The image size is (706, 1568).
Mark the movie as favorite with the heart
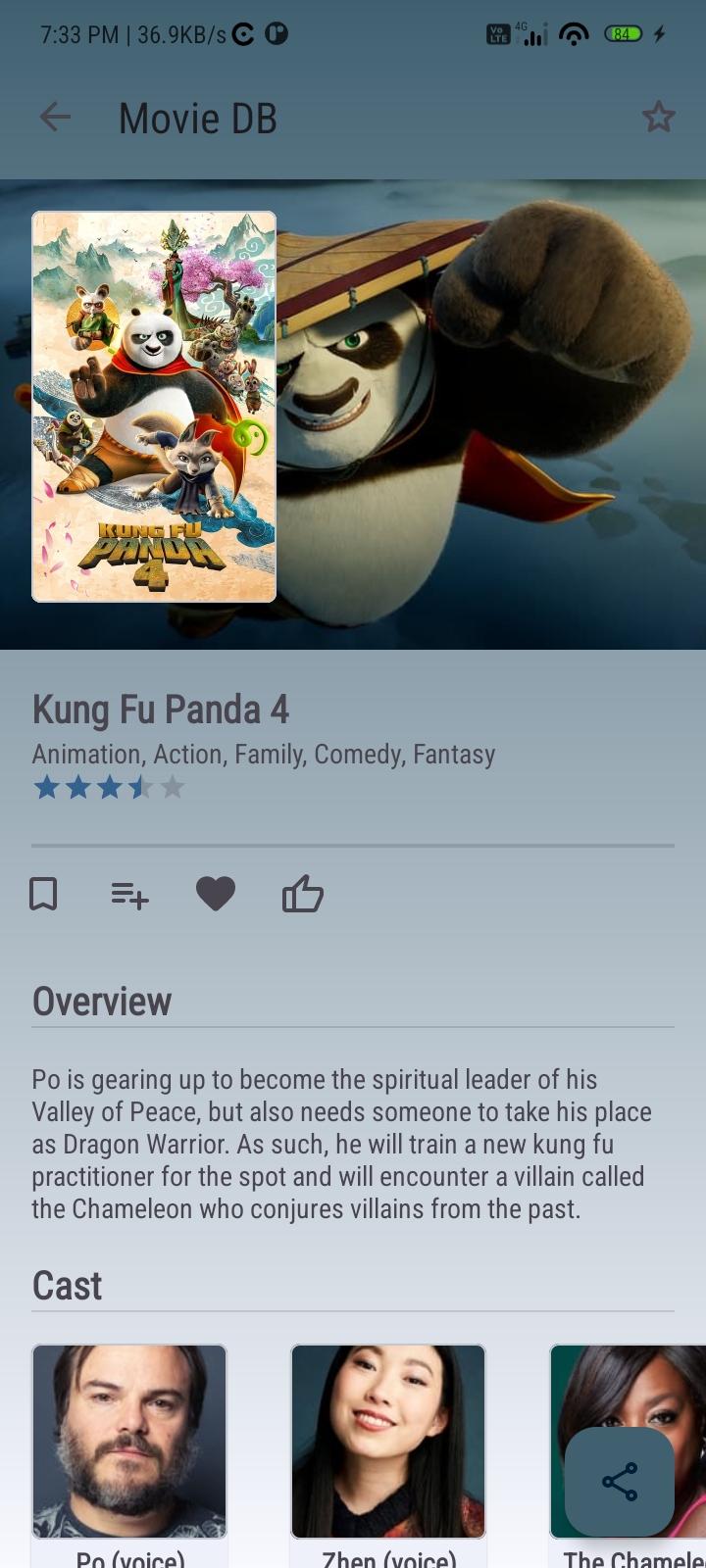pyautogui.click(x=216, y=894)
